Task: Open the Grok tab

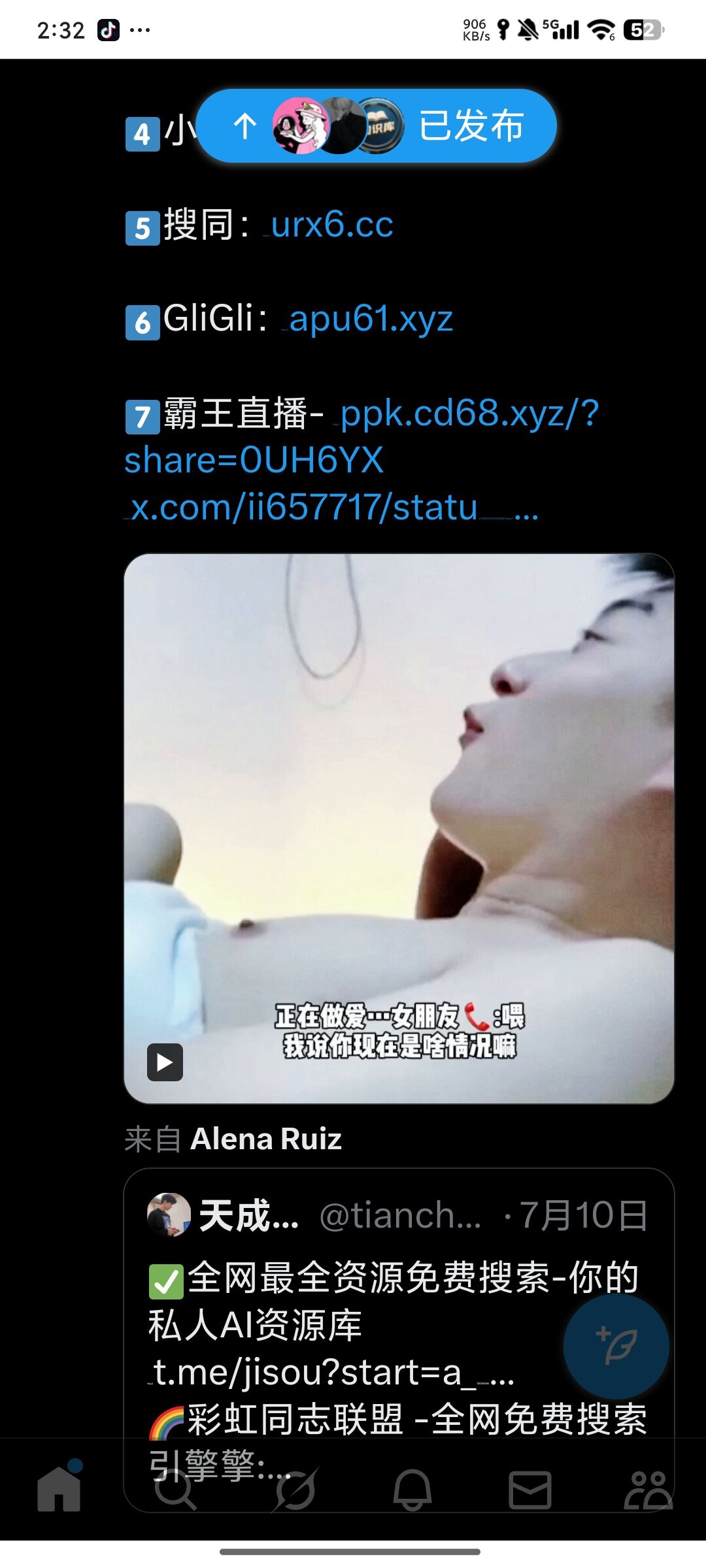Action: pyautogui.click(x=295, y=1491)
